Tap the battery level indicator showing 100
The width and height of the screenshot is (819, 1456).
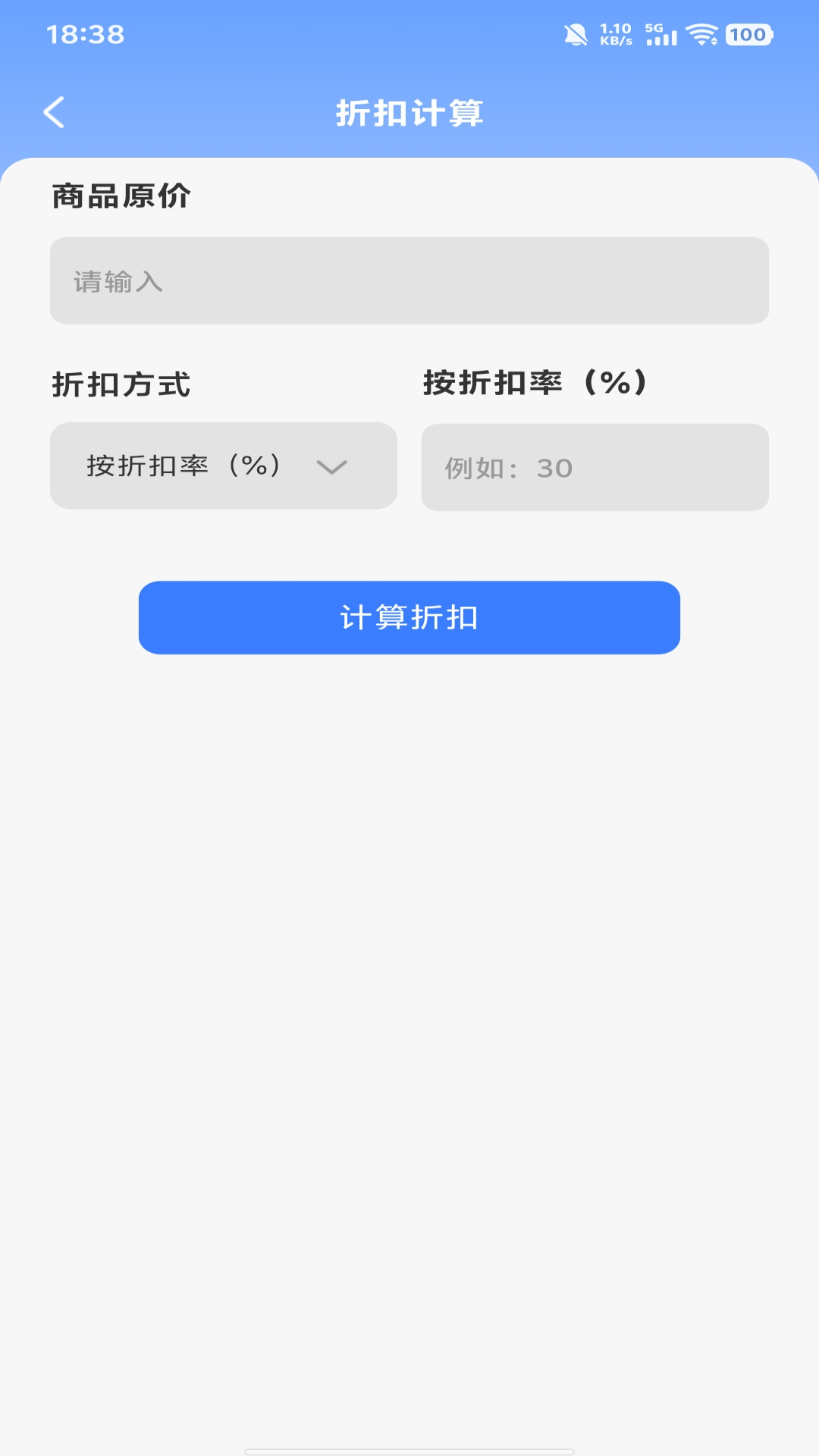[x=746, y=33]
